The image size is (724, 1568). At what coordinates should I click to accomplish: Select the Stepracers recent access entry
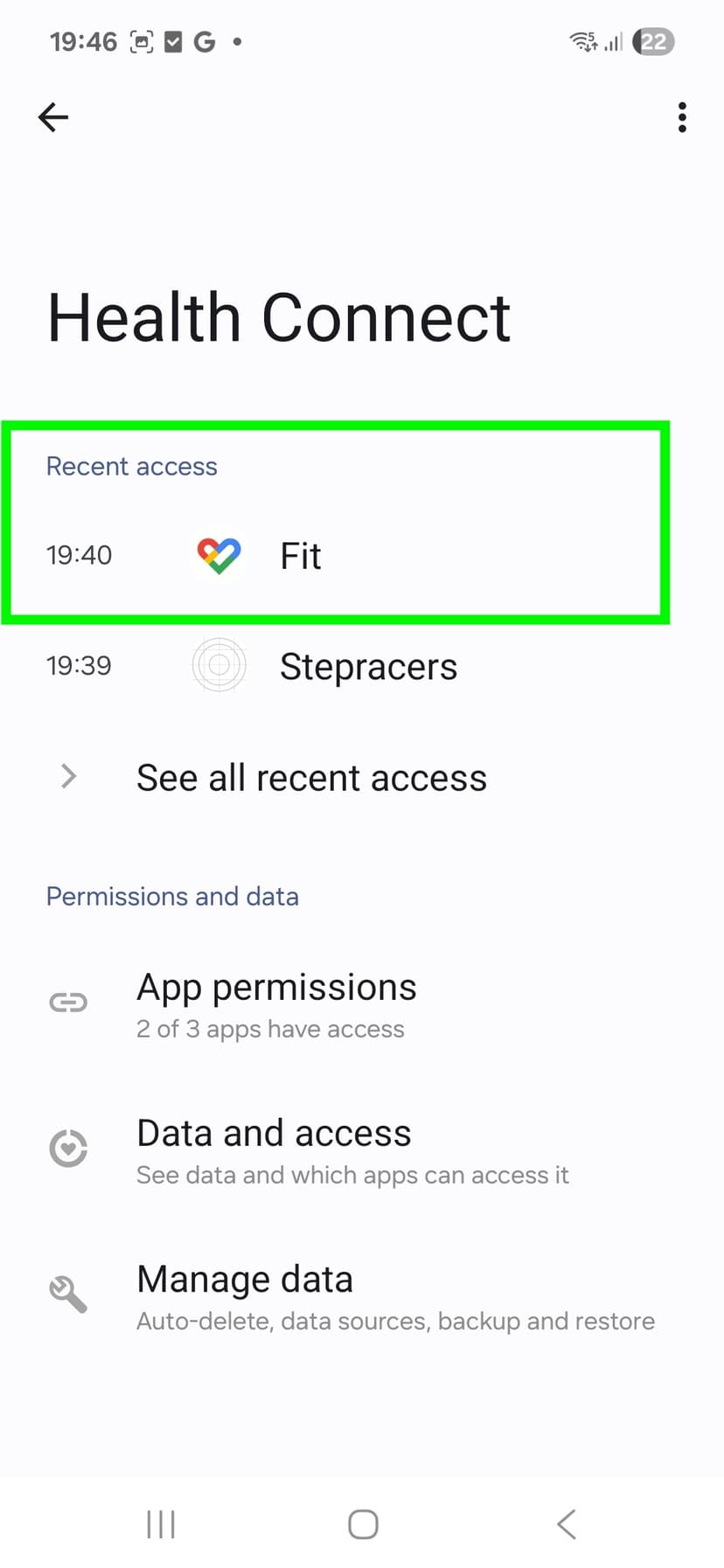[x=367, y=664]
